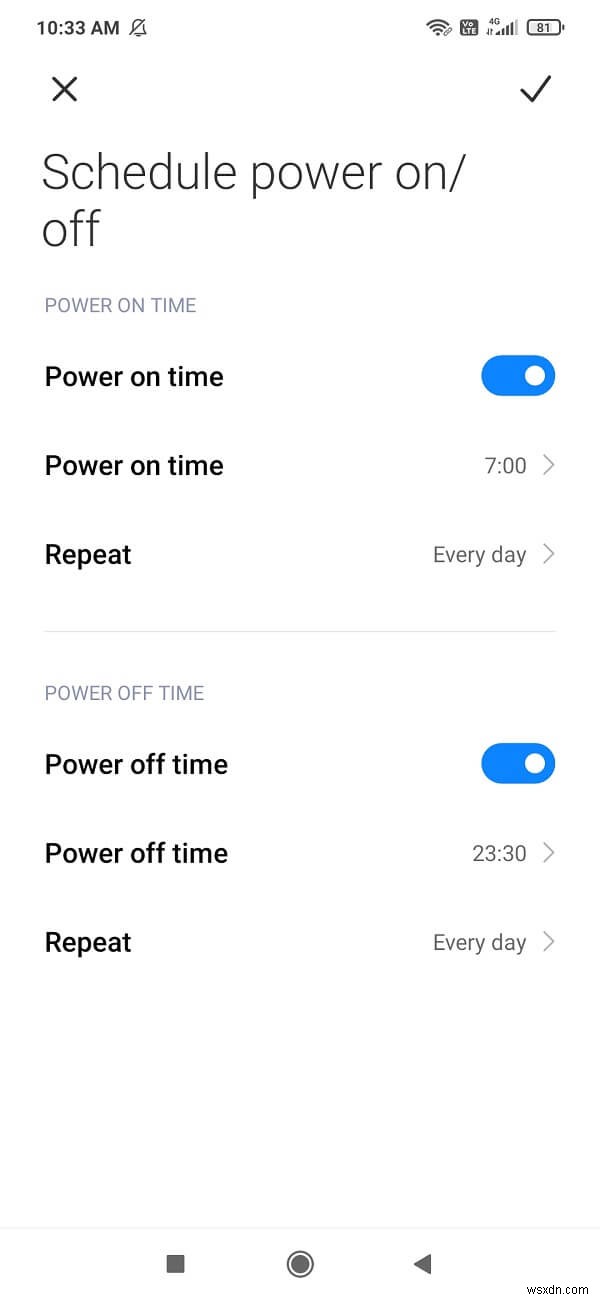The image size is (600, 1300).
Task: Turn off the Power off time switch
Action: [x=518, y=764]
